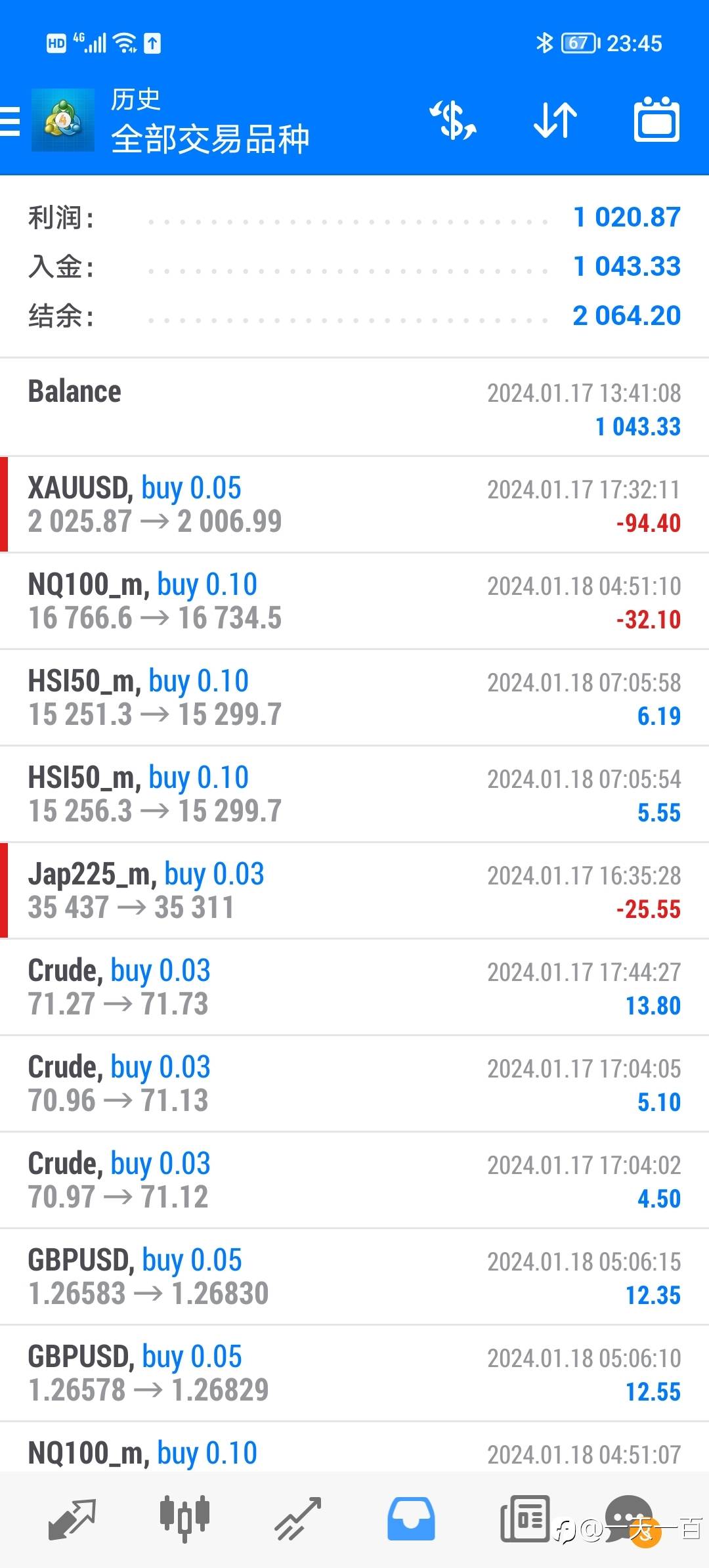Select the GBPUSD trade with 12.35 profit

click(354, 1276)
